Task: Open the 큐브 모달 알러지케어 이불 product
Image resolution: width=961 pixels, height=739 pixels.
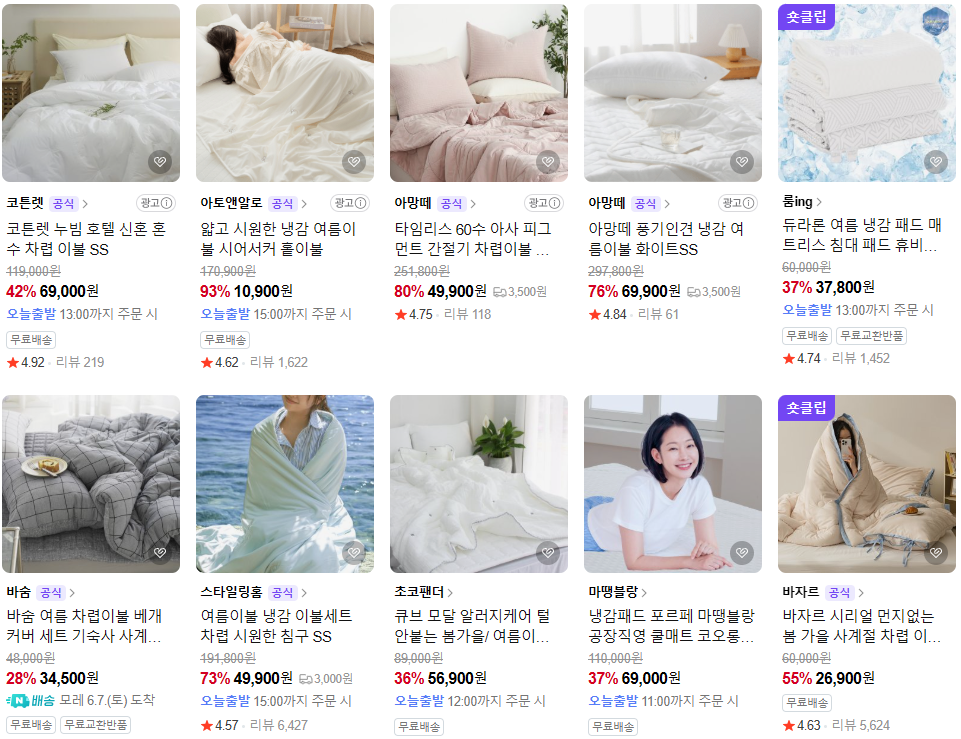Action: point(472,626)
